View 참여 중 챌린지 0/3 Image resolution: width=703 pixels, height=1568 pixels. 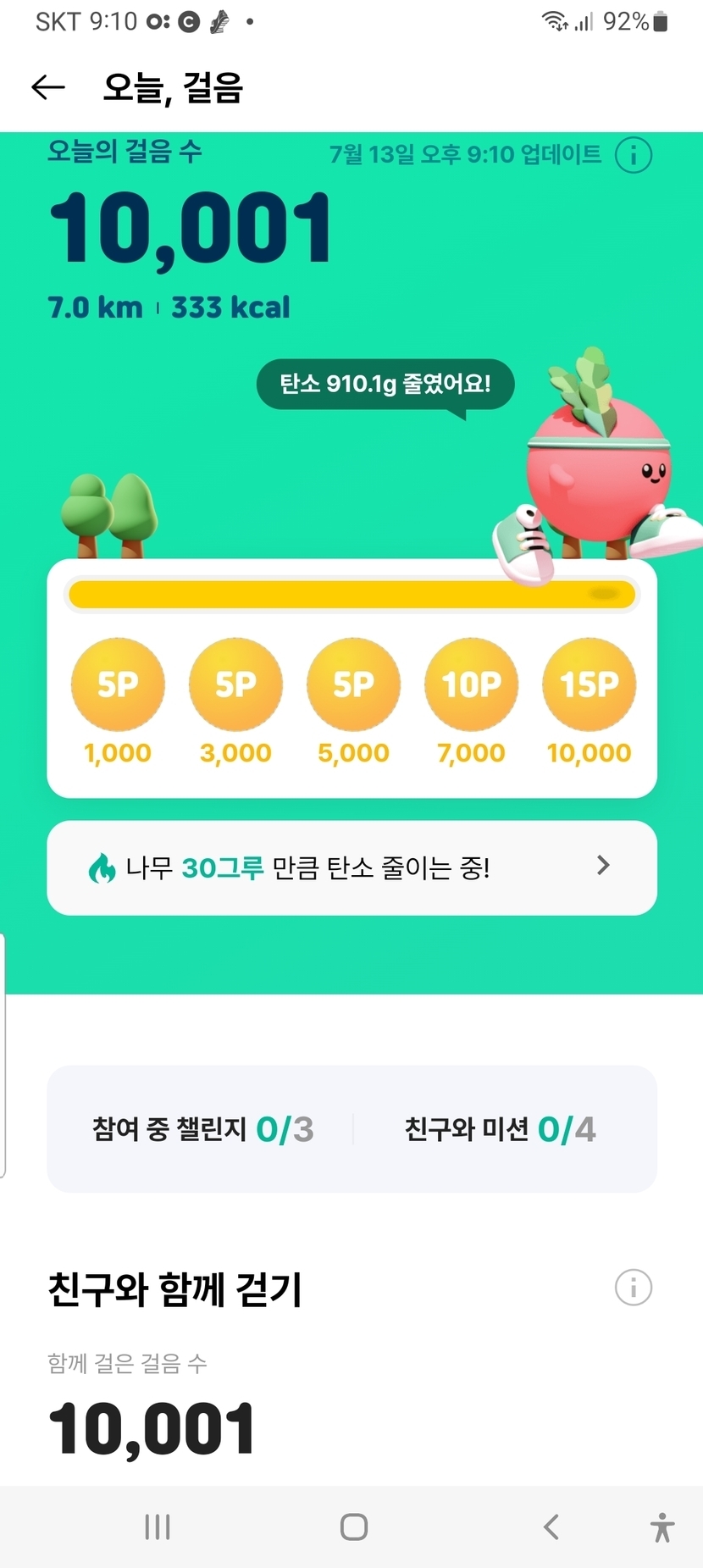point(203,1129)
